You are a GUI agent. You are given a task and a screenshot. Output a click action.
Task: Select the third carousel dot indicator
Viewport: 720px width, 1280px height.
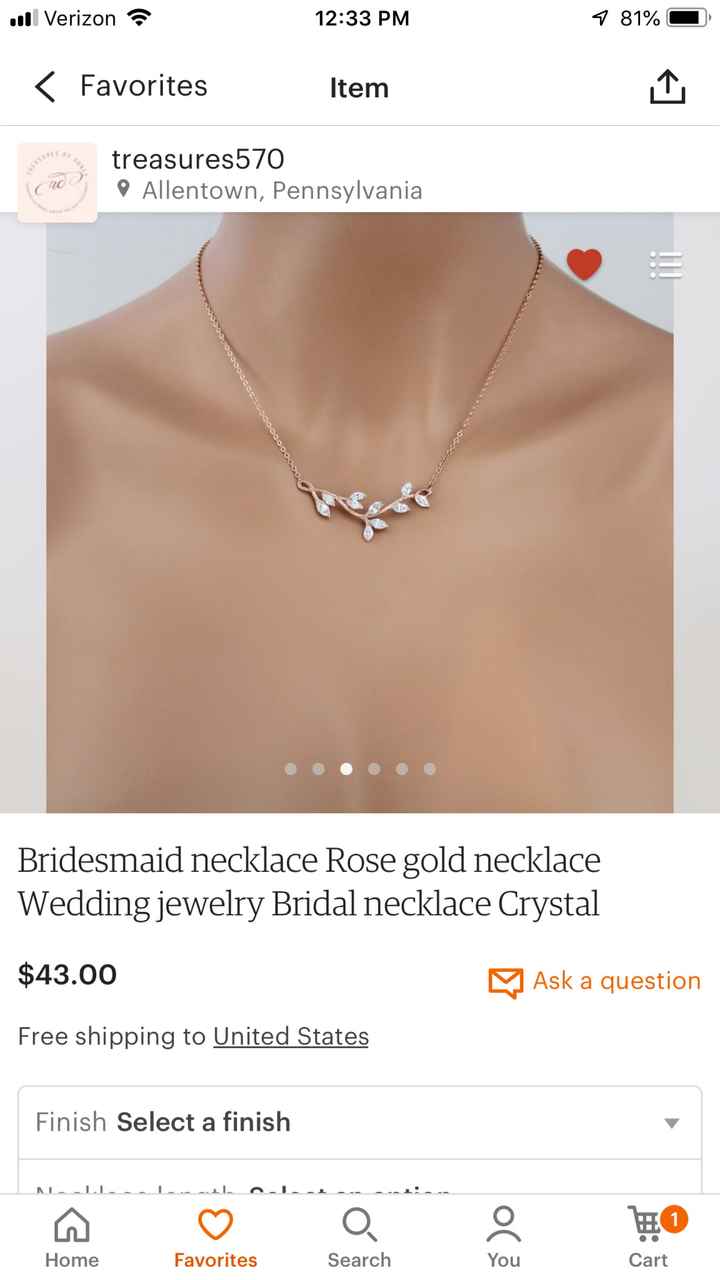click(346, 769)
